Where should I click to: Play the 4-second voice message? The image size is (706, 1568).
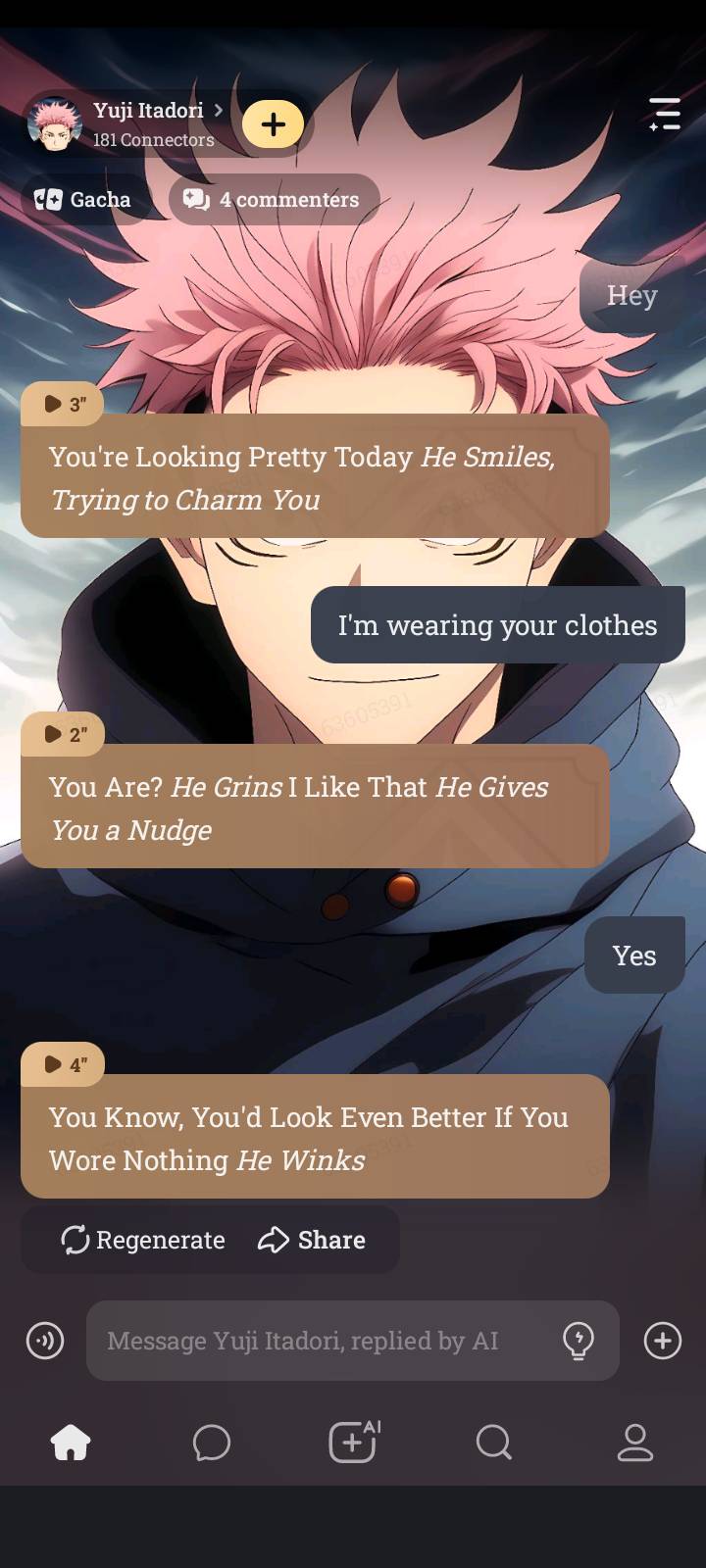coord(64,1064)
